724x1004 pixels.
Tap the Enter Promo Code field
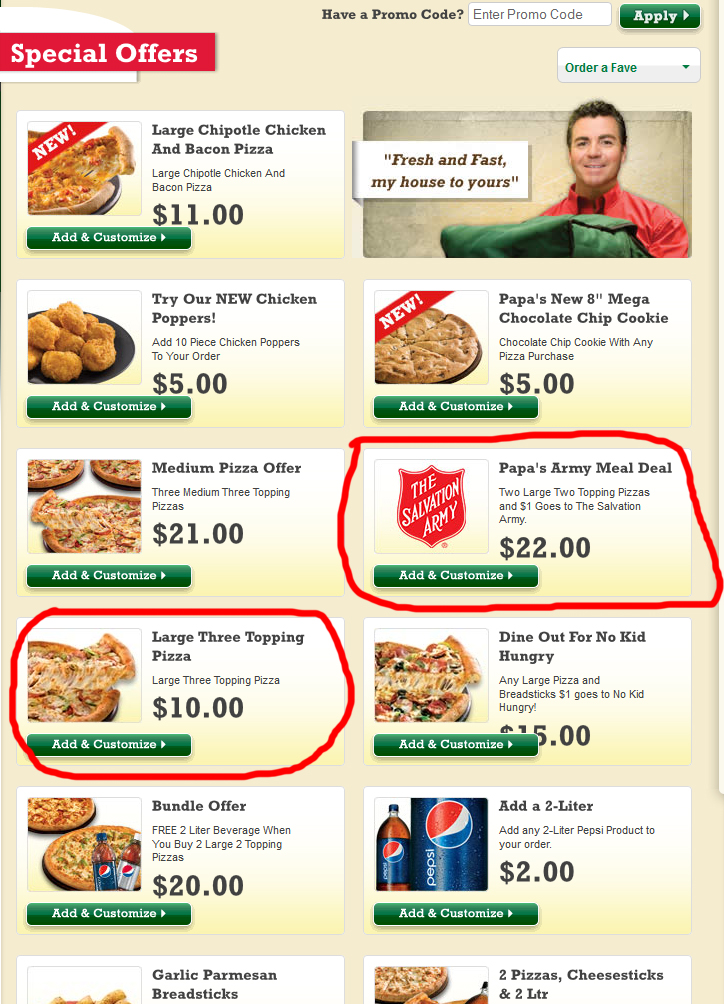[540, 15]
